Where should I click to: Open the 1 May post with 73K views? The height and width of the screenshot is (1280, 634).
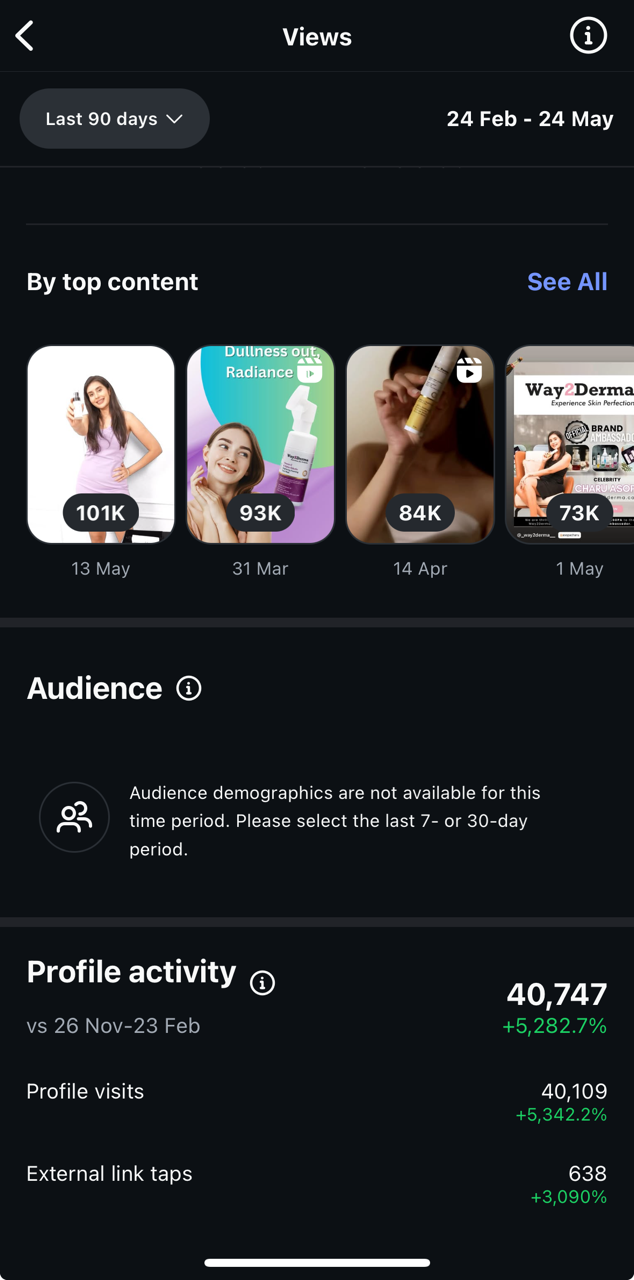coord(572,445)
